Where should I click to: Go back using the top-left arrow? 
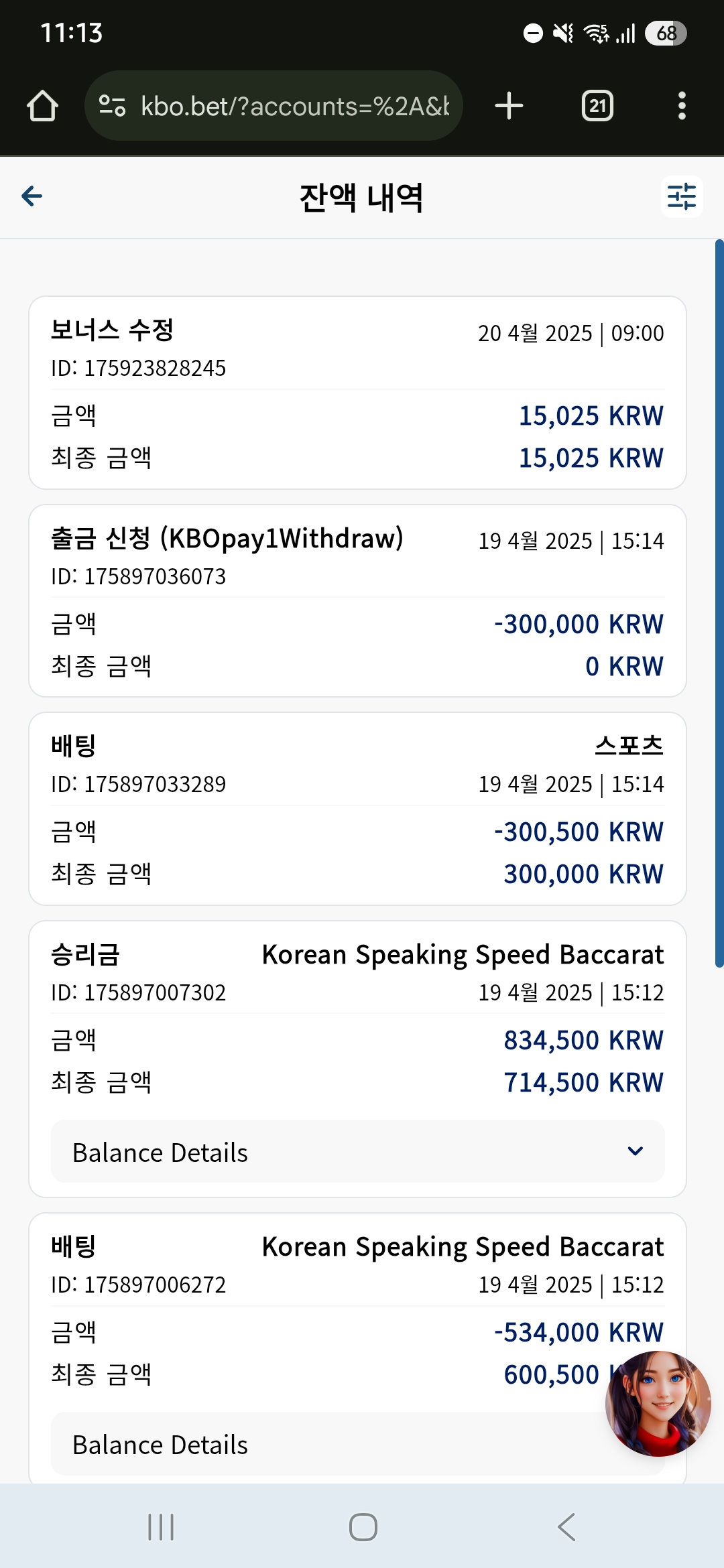pyautogui.click(x=32, y=196)
